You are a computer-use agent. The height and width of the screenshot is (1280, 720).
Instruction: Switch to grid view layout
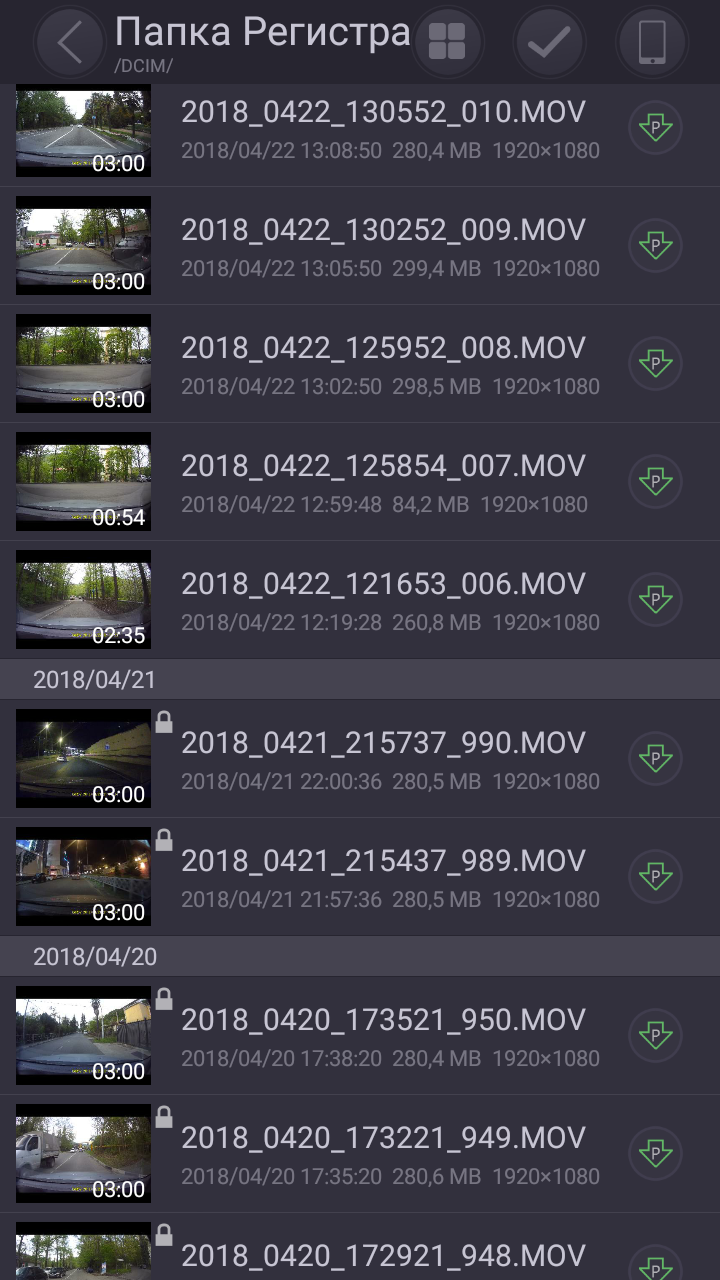pyautogui.click(x=449, y=42)
